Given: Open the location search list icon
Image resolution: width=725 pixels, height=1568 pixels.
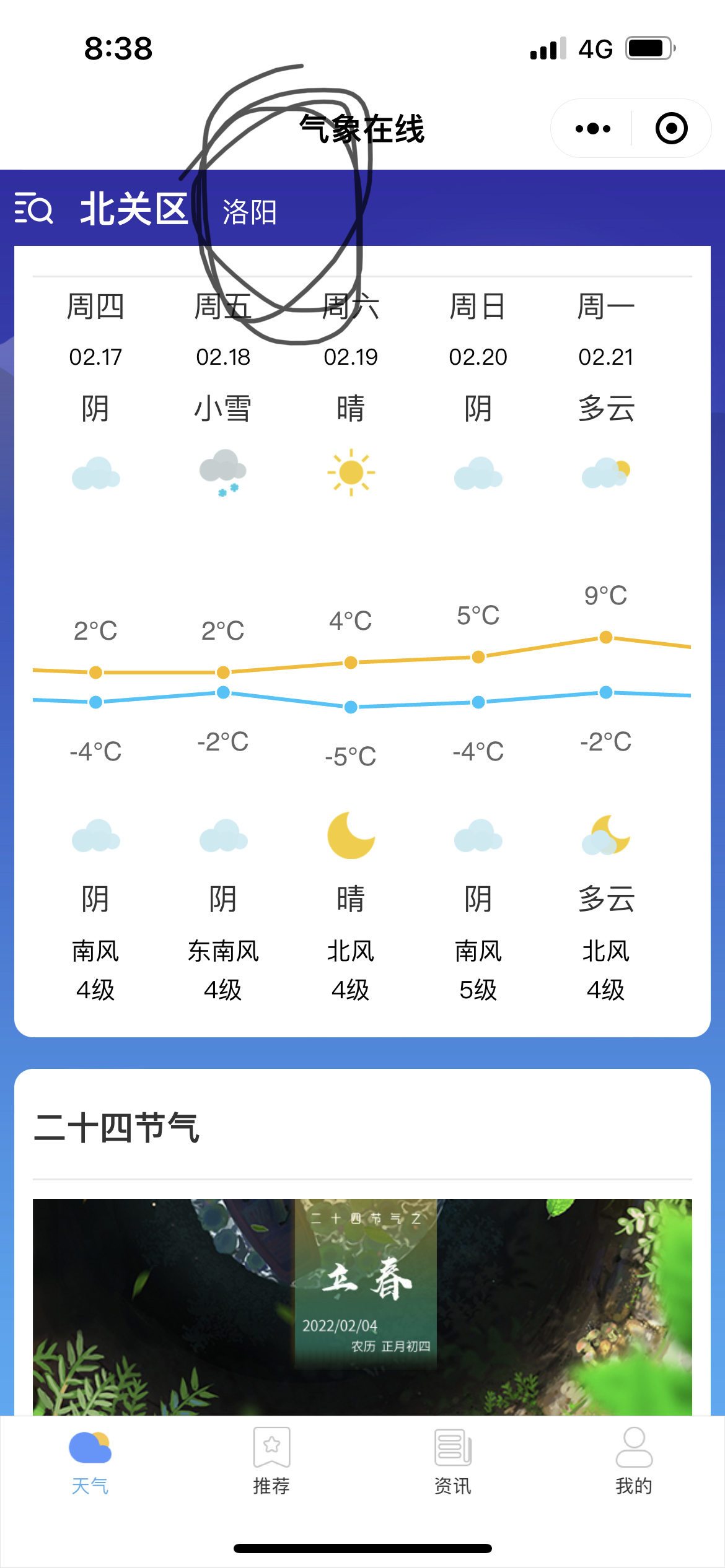Looking at the screenshot, I should pyautogui.click(x=33, y=208).
